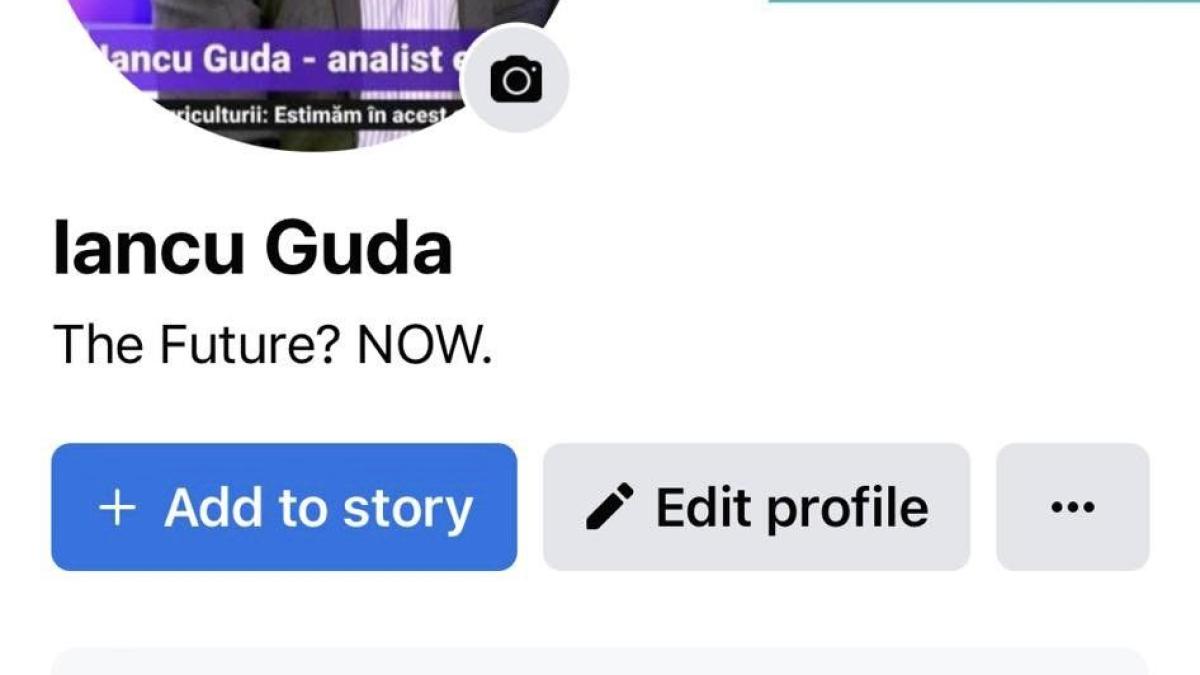Open Edit profile
Viewport: 1200px width, 675px height.
click(x=756, y=507)
